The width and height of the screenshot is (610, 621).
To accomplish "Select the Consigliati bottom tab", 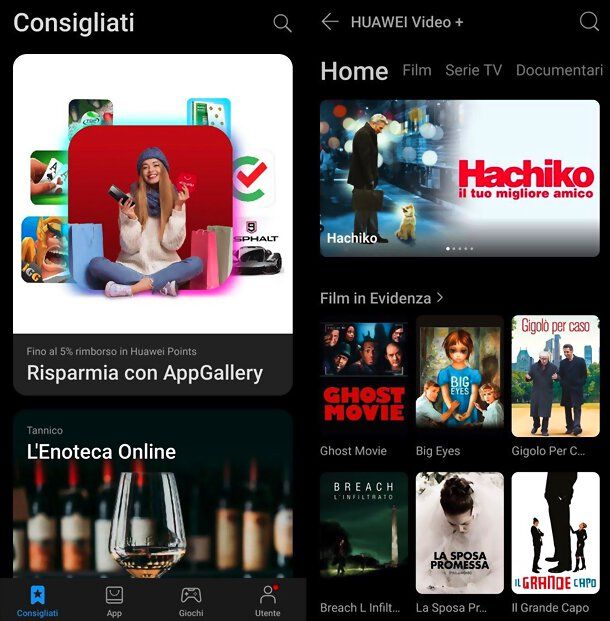I will tap(38, 600).
